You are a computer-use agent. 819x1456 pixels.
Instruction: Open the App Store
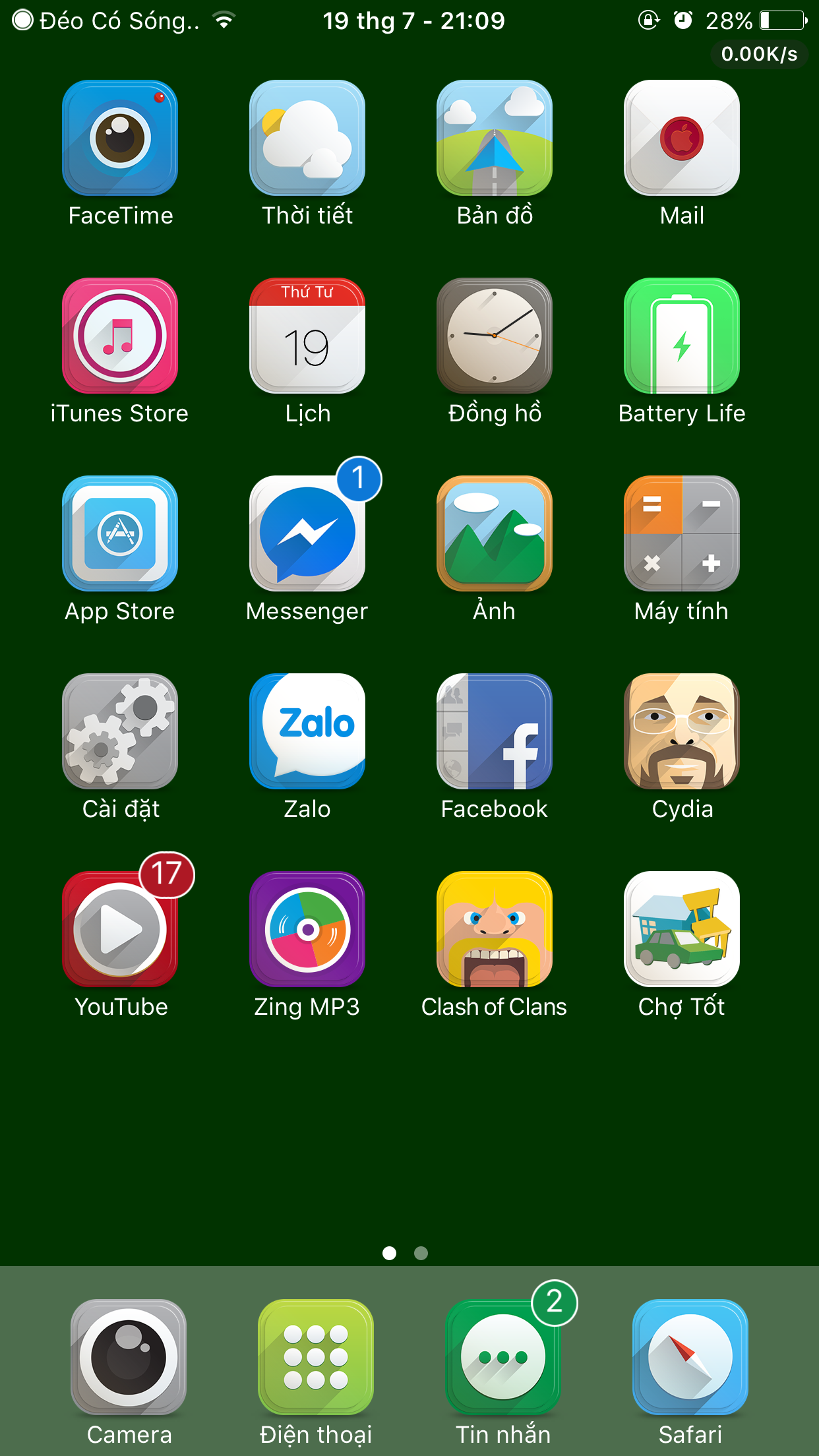120,534
